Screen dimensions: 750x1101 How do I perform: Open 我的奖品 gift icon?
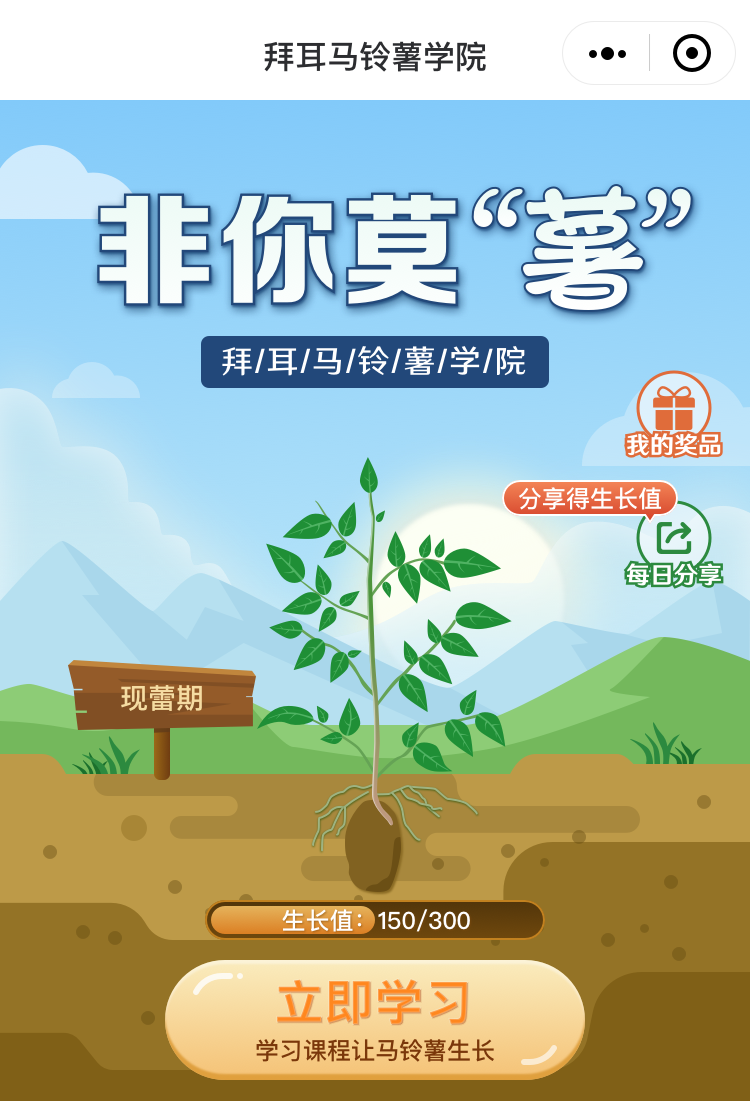coord(673,409)
